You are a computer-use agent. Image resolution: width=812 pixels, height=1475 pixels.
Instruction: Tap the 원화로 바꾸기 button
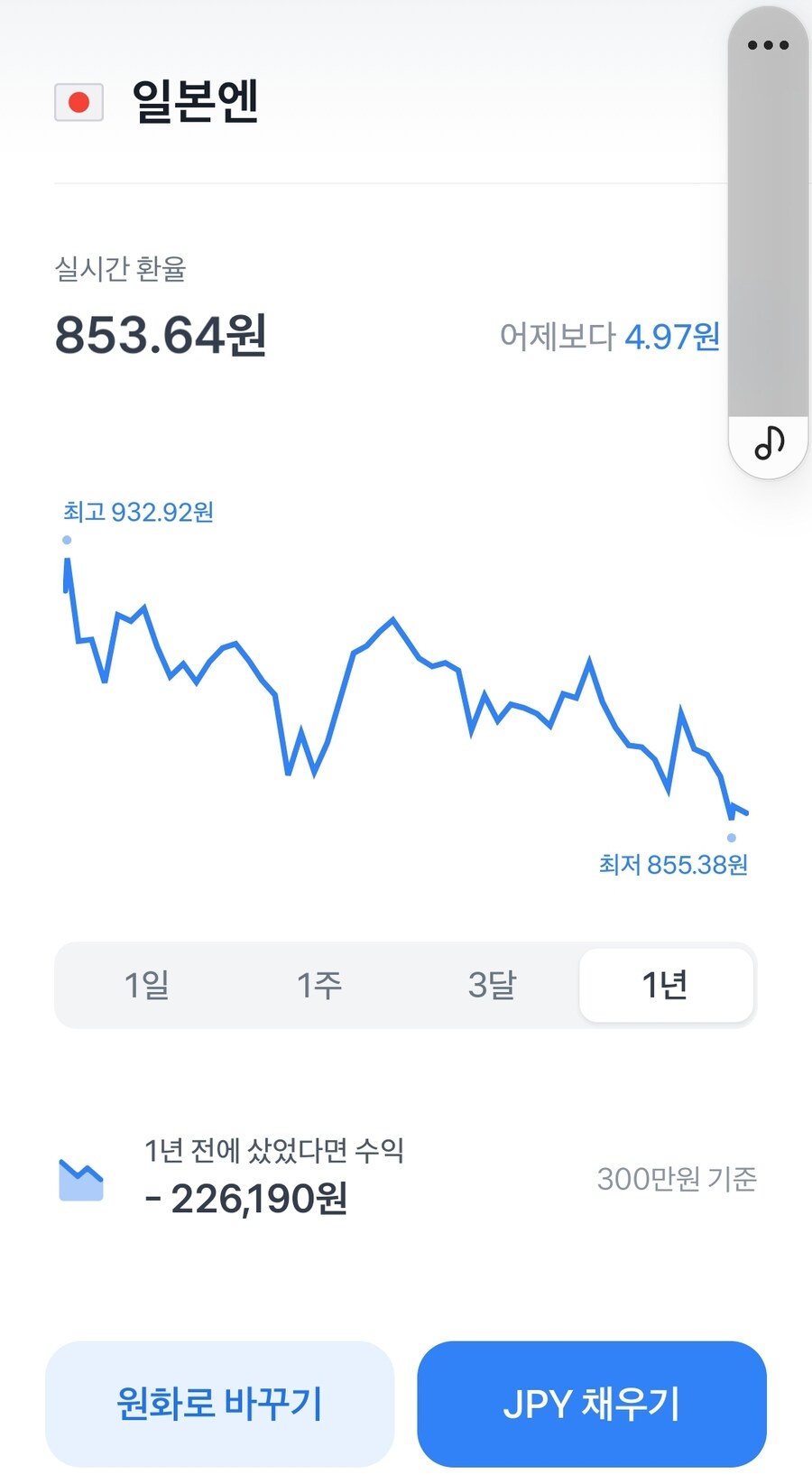219,1404
